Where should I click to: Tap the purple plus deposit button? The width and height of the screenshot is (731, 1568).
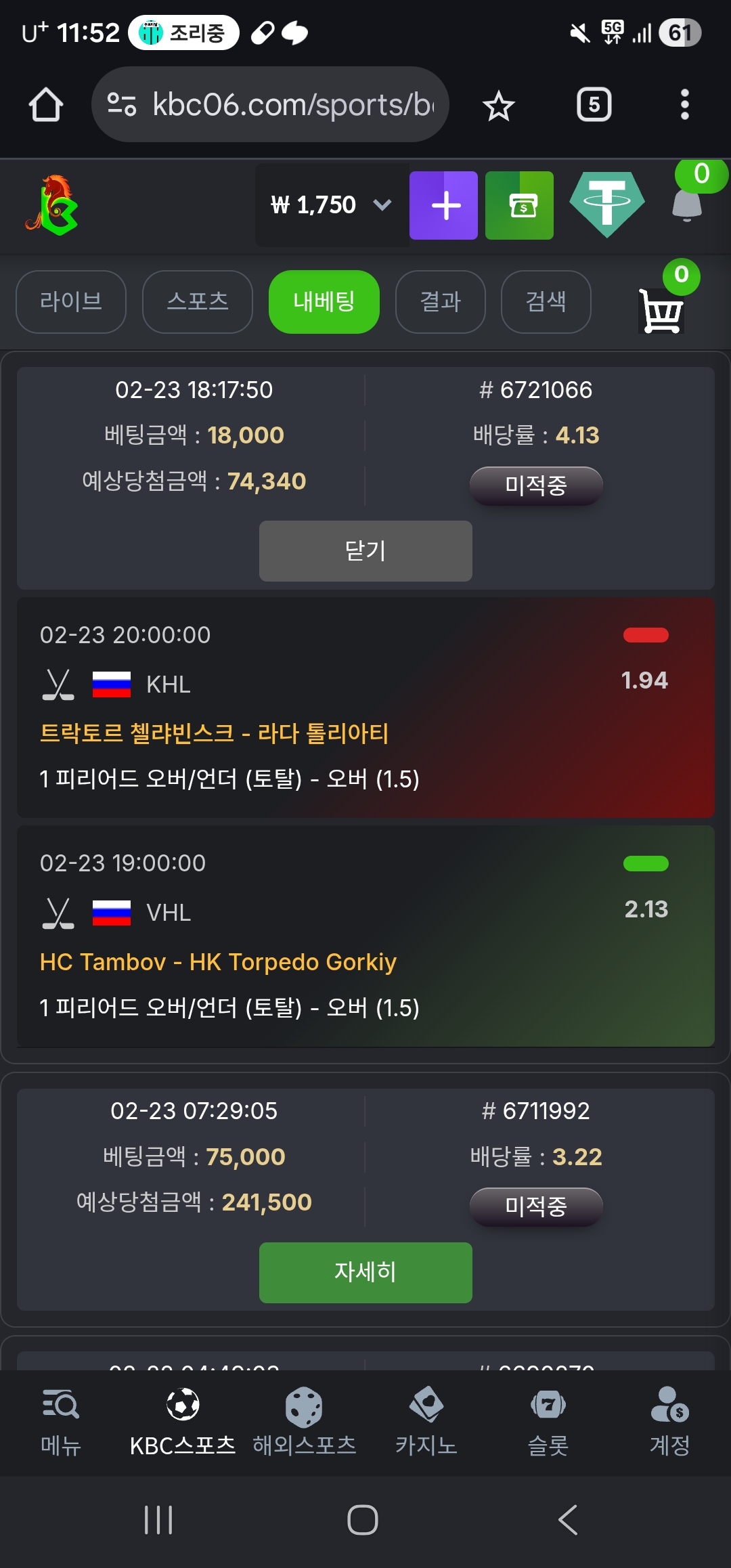[x=443, y=205]
